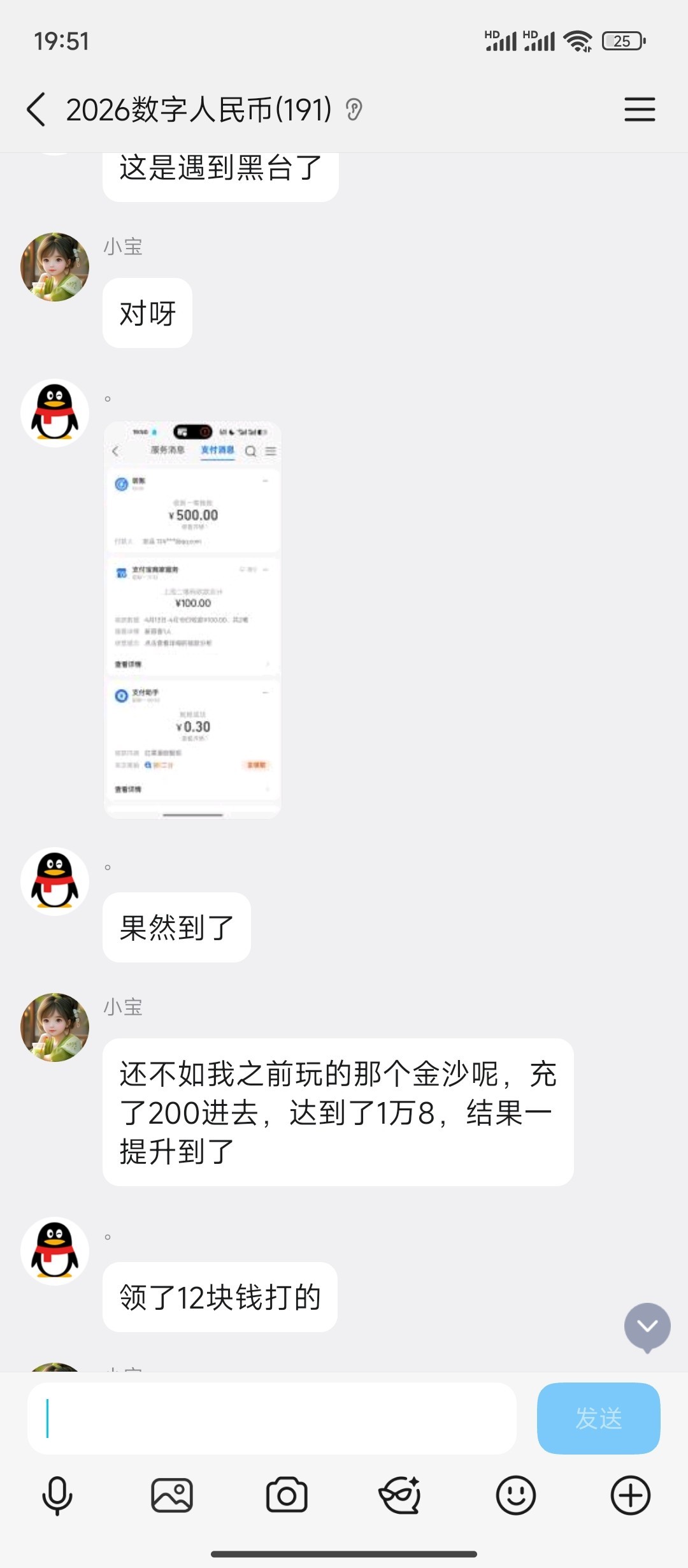
Task: Open the photo gallery picker
Action: [x=172, y=1495]
